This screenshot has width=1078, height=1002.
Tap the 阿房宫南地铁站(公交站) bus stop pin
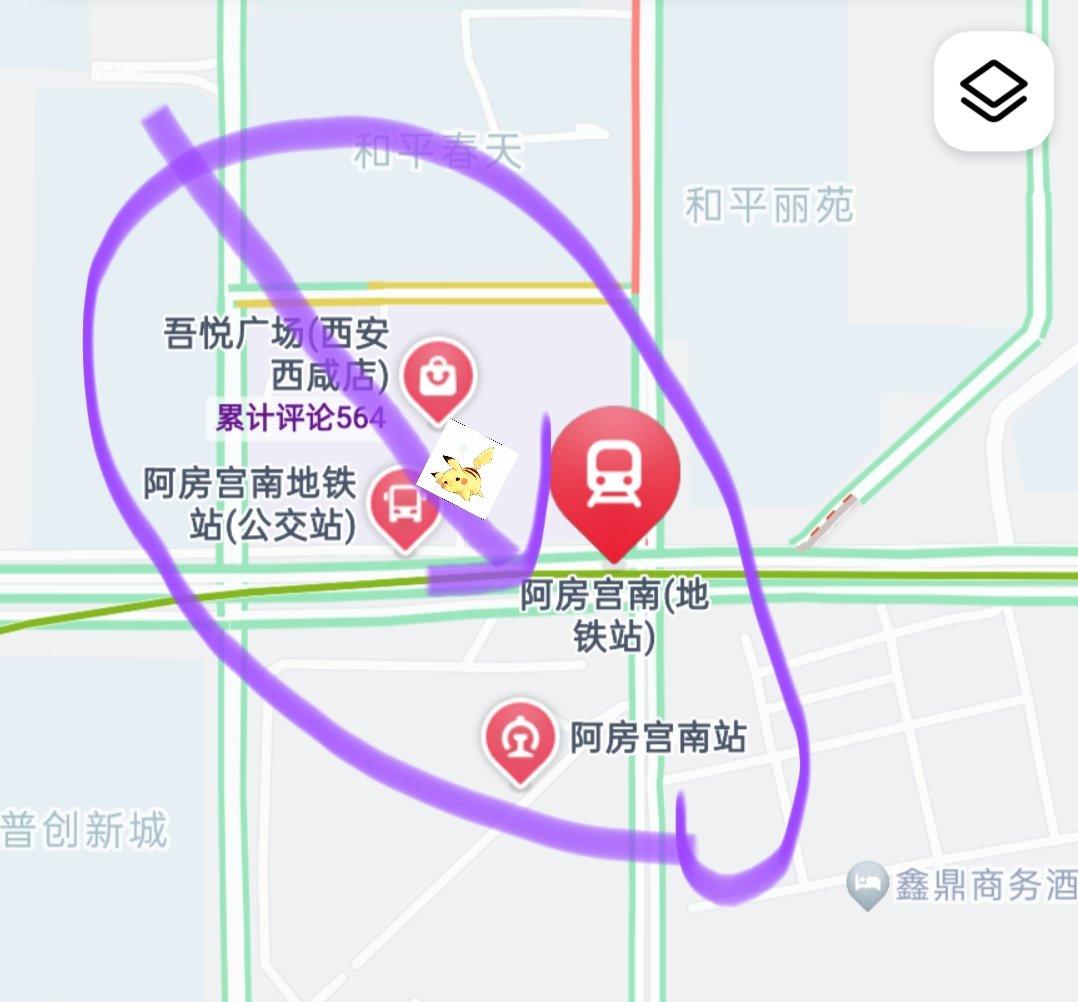click(x=404, y=507)
